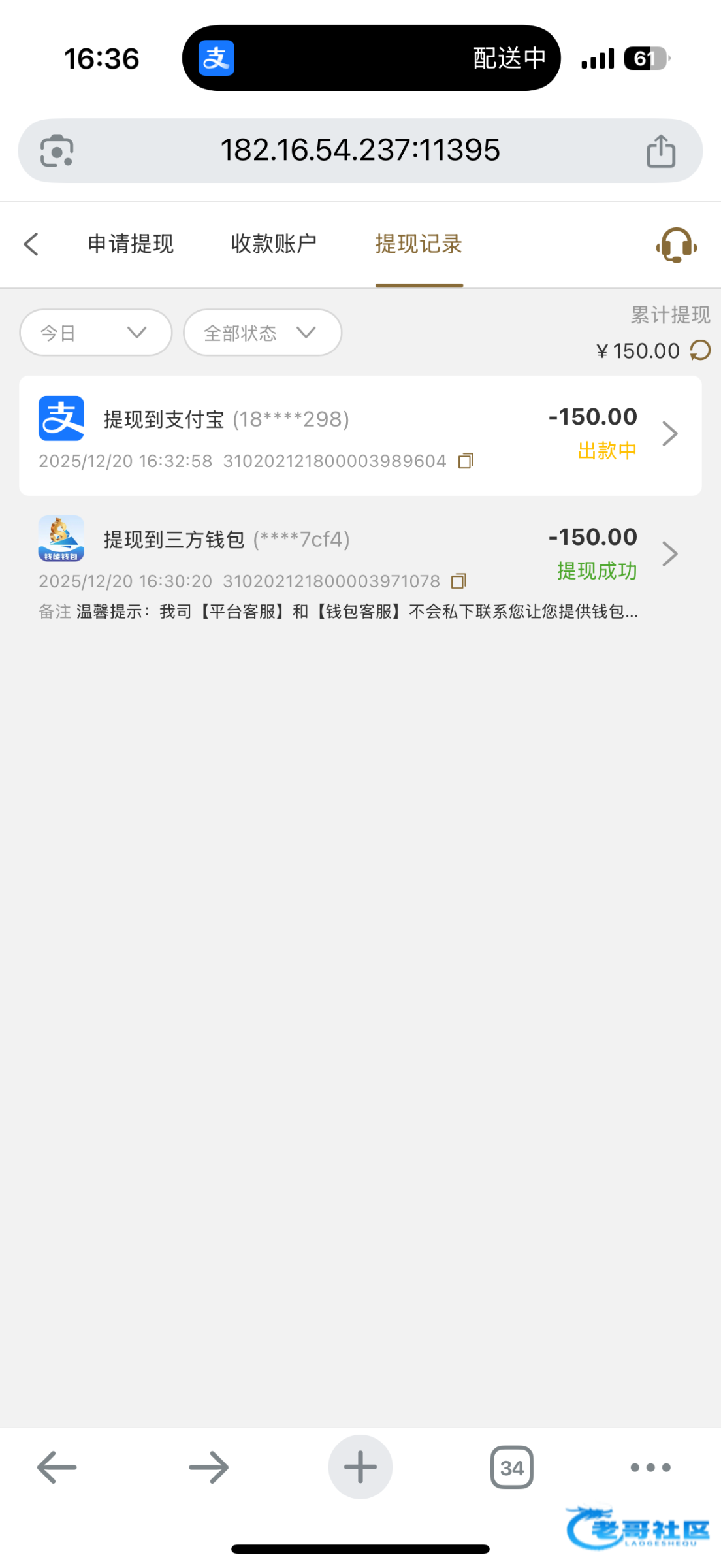Go forward with the browser forward arrow
This screenshot has height=1568, width=721.
(208, 1467)
